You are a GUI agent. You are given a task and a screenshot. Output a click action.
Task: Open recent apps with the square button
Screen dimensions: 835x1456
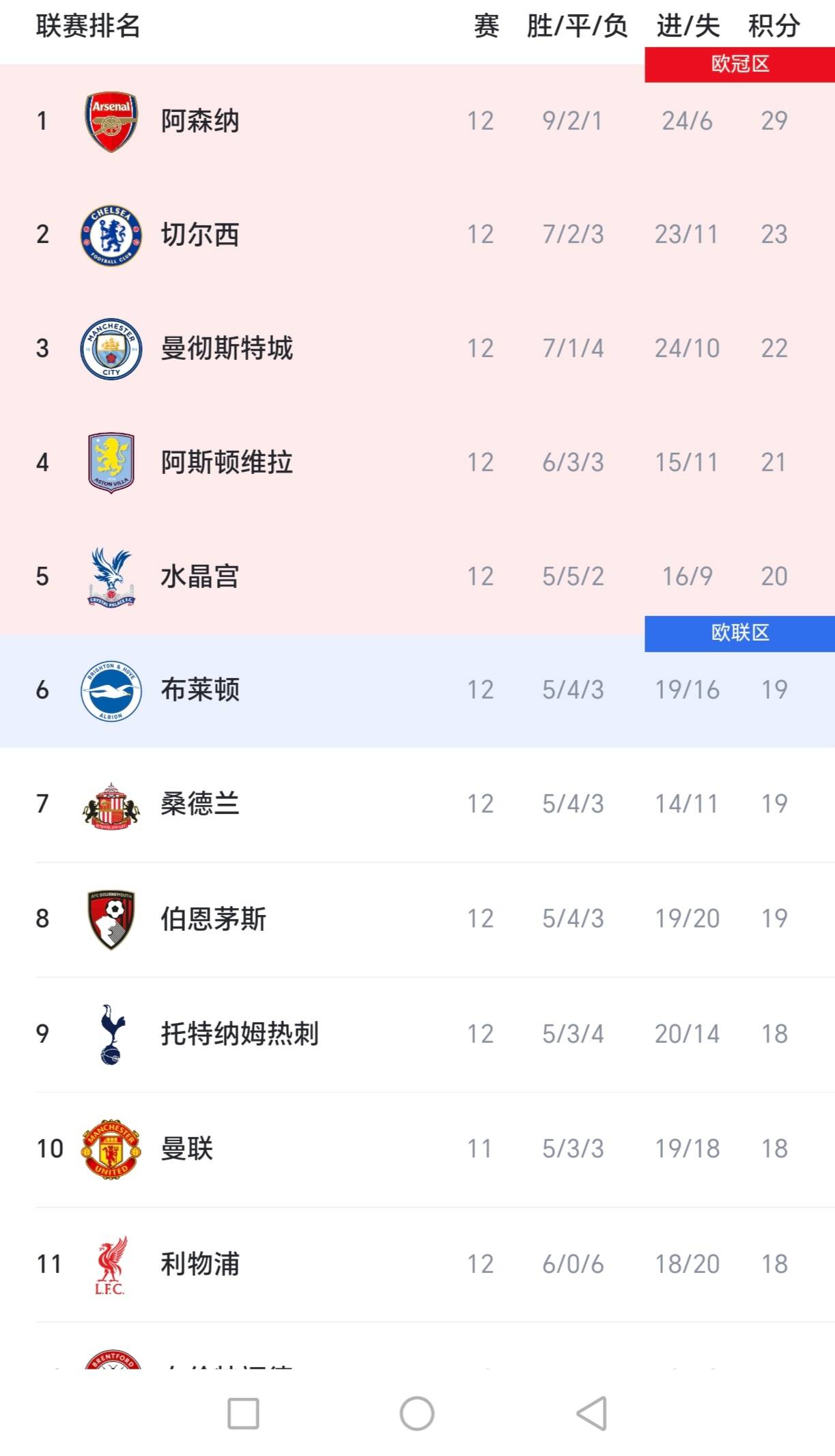pyautogui.click(x=243, y=1413)
